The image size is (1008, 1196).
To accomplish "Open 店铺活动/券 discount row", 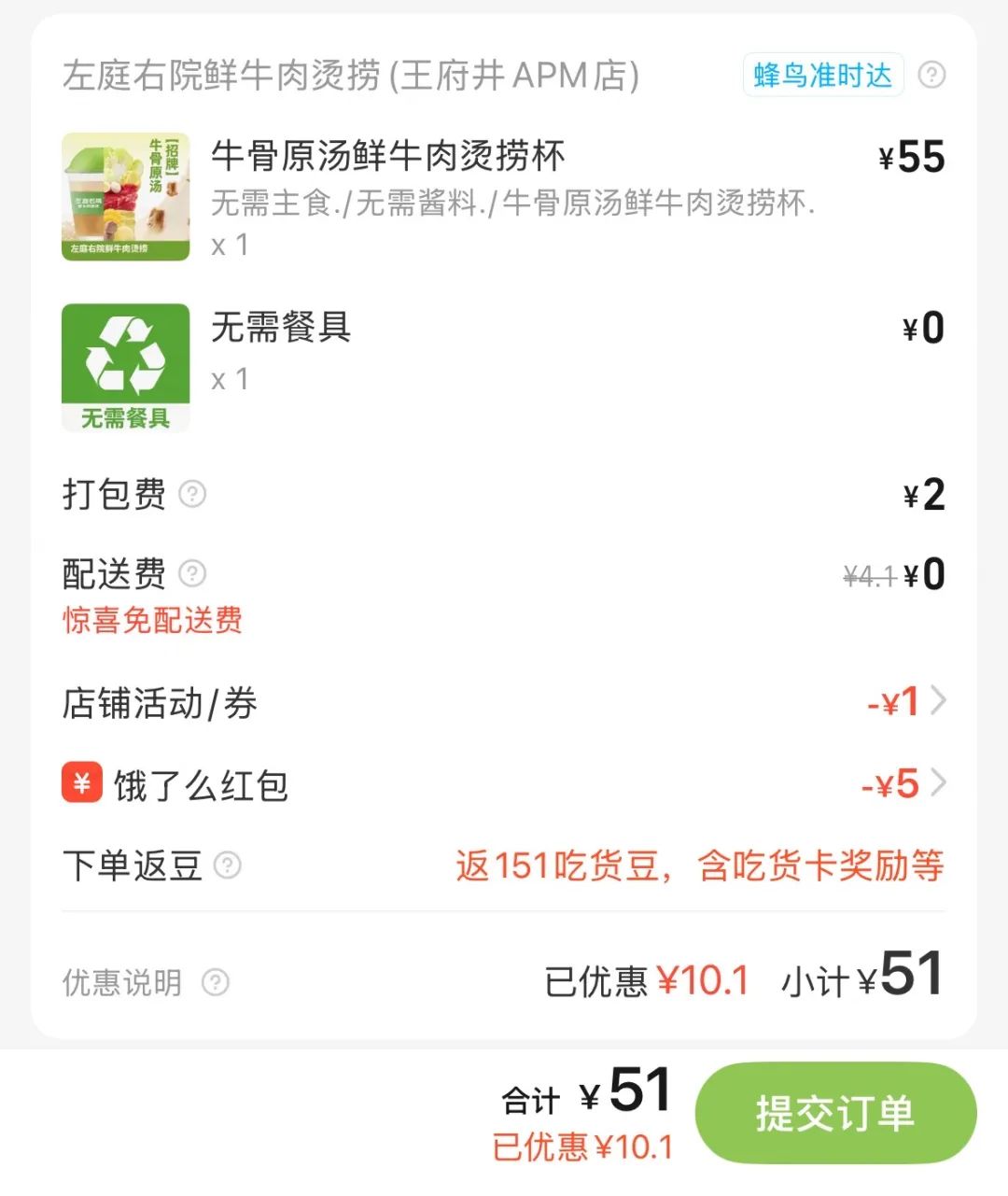I will pos(504,702).
